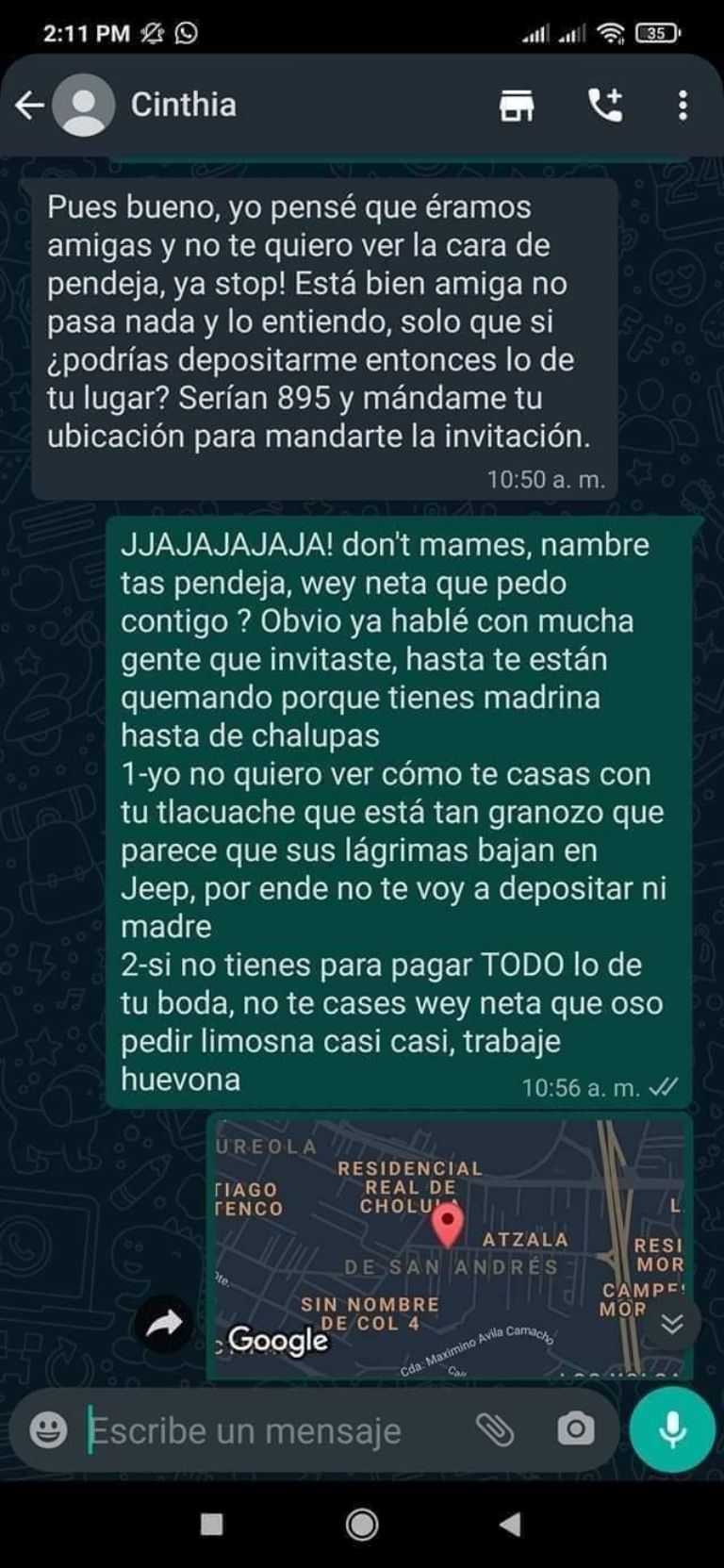Attach a file to the chat

(x=494, y=1429)
